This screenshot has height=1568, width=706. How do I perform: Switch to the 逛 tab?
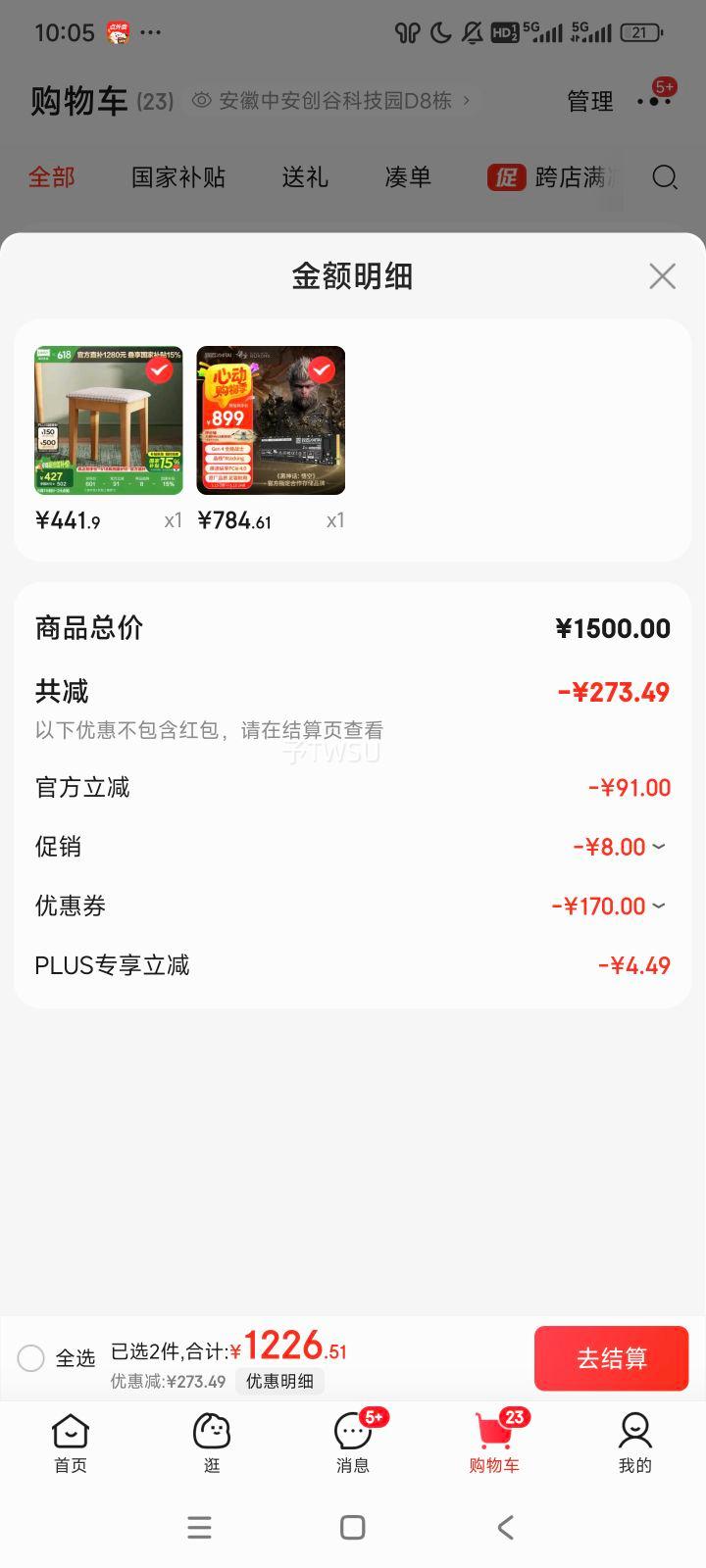coord(212,1443)
